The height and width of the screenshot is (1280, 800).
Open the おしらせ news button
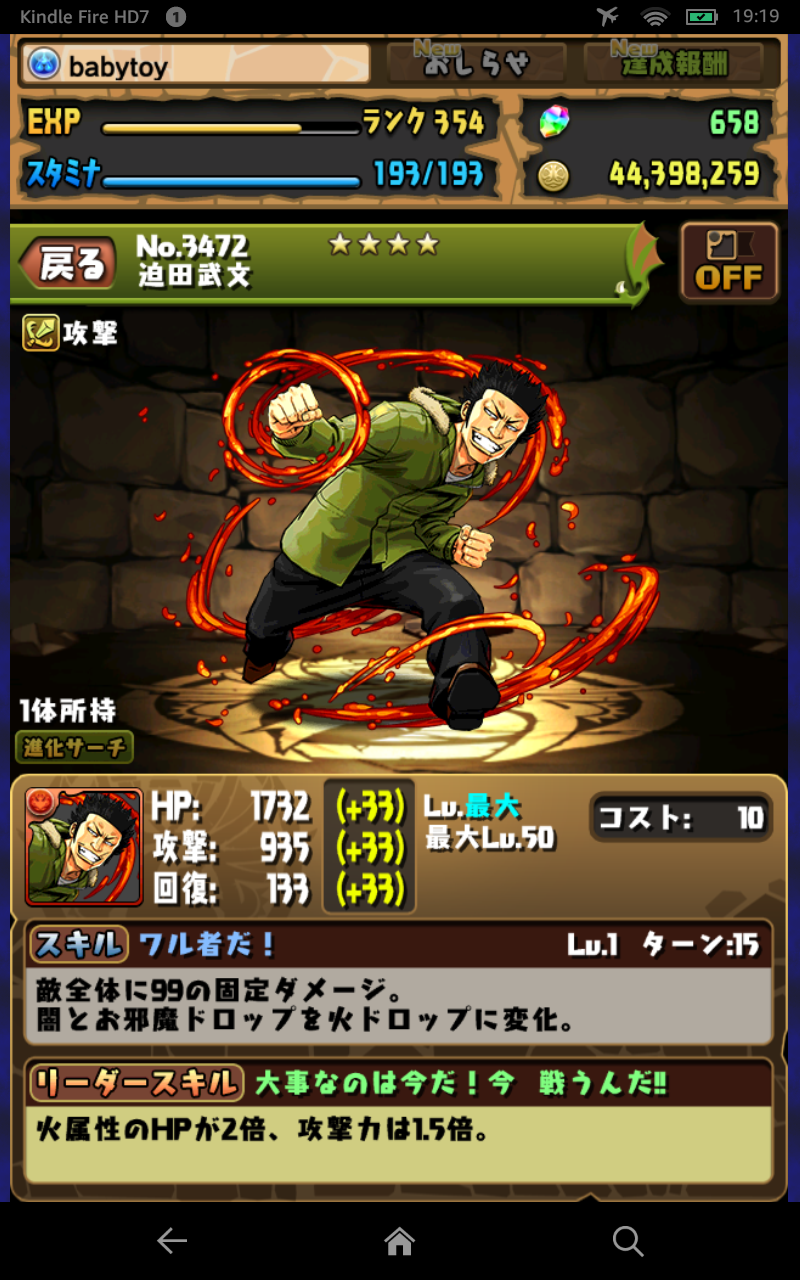click(476, 63)
